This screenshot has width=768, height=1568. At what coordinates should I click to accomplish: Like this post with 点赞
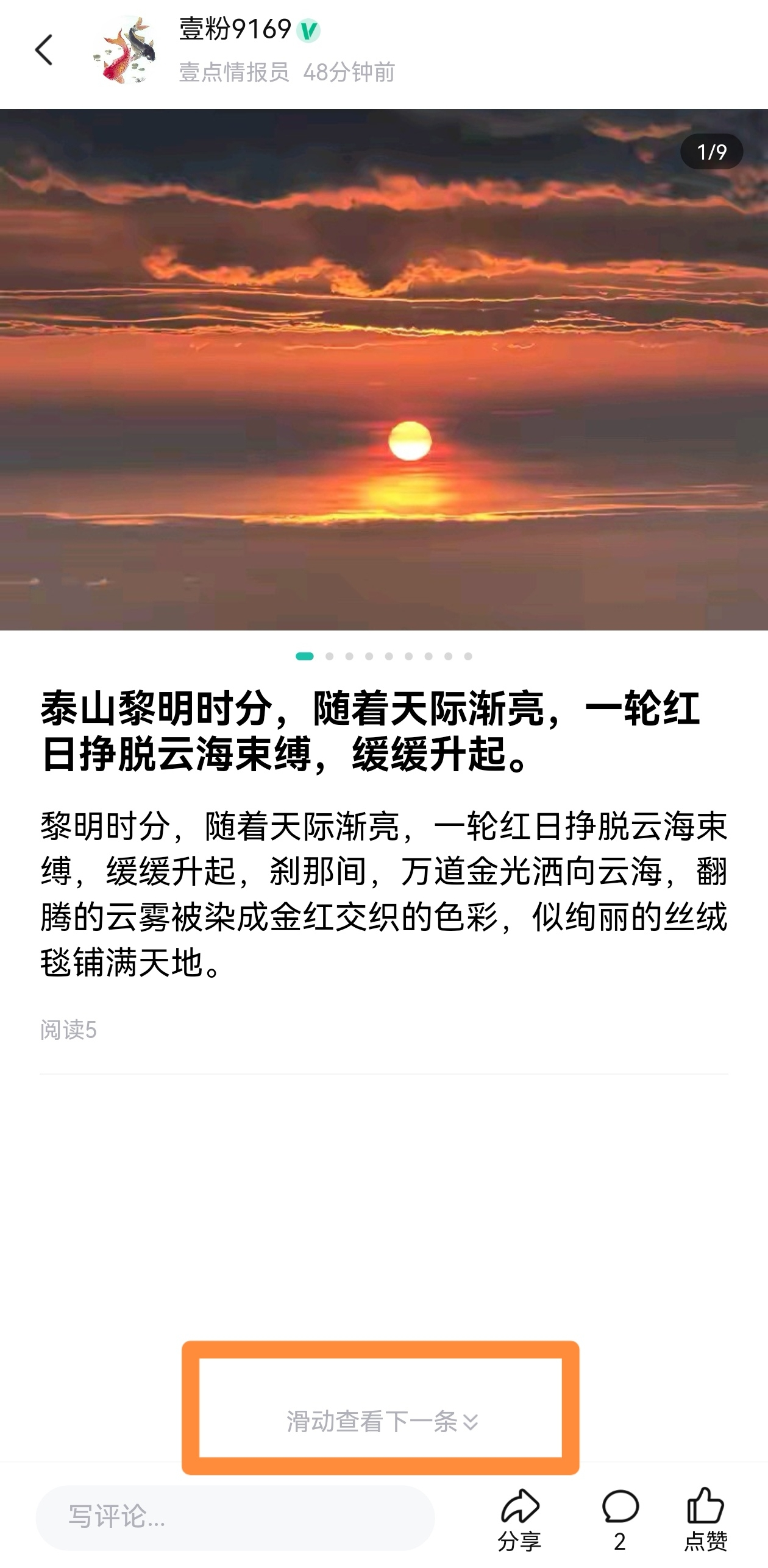(705, 1519)
